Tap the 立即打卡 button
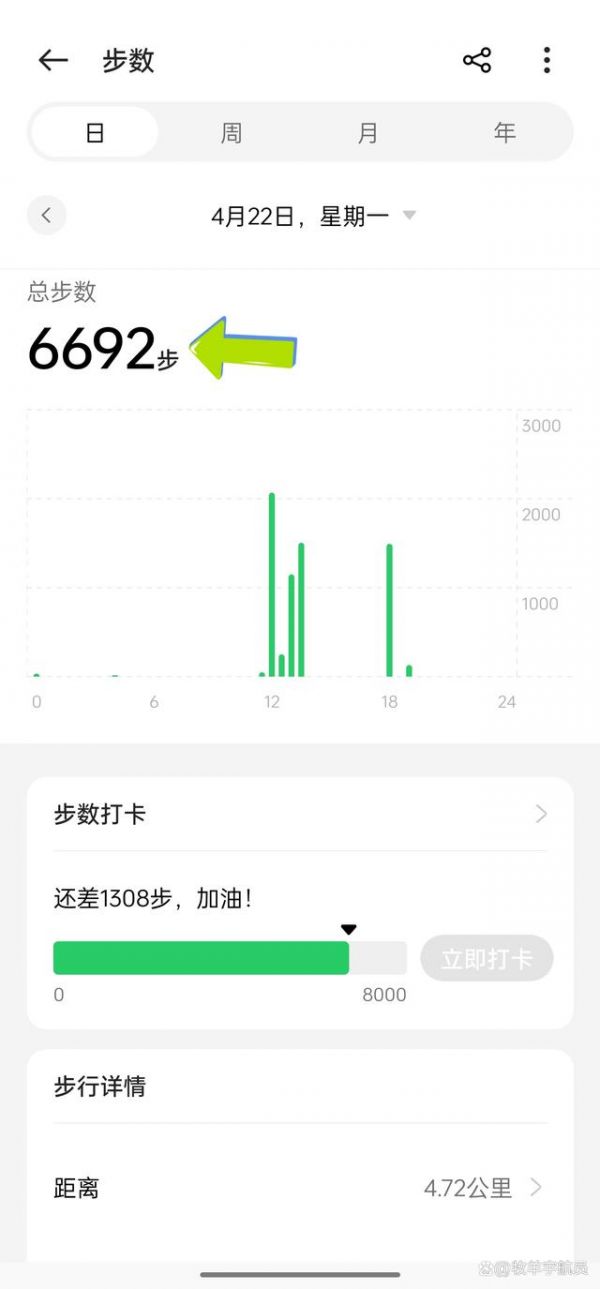The image size is (600, 1289). pyautogui.click(x=486, y=959)
